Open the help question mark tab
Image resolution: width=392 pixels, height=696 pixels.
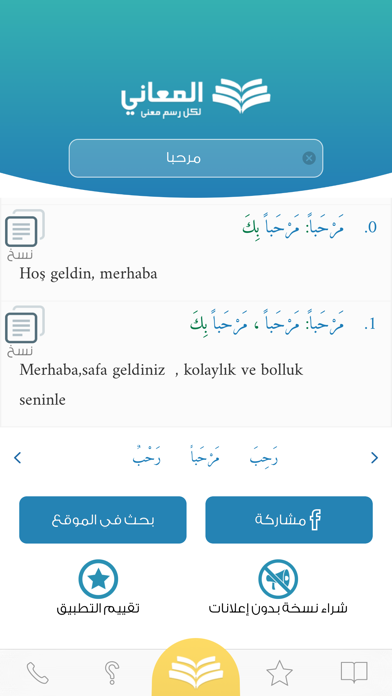coord(111,673)
